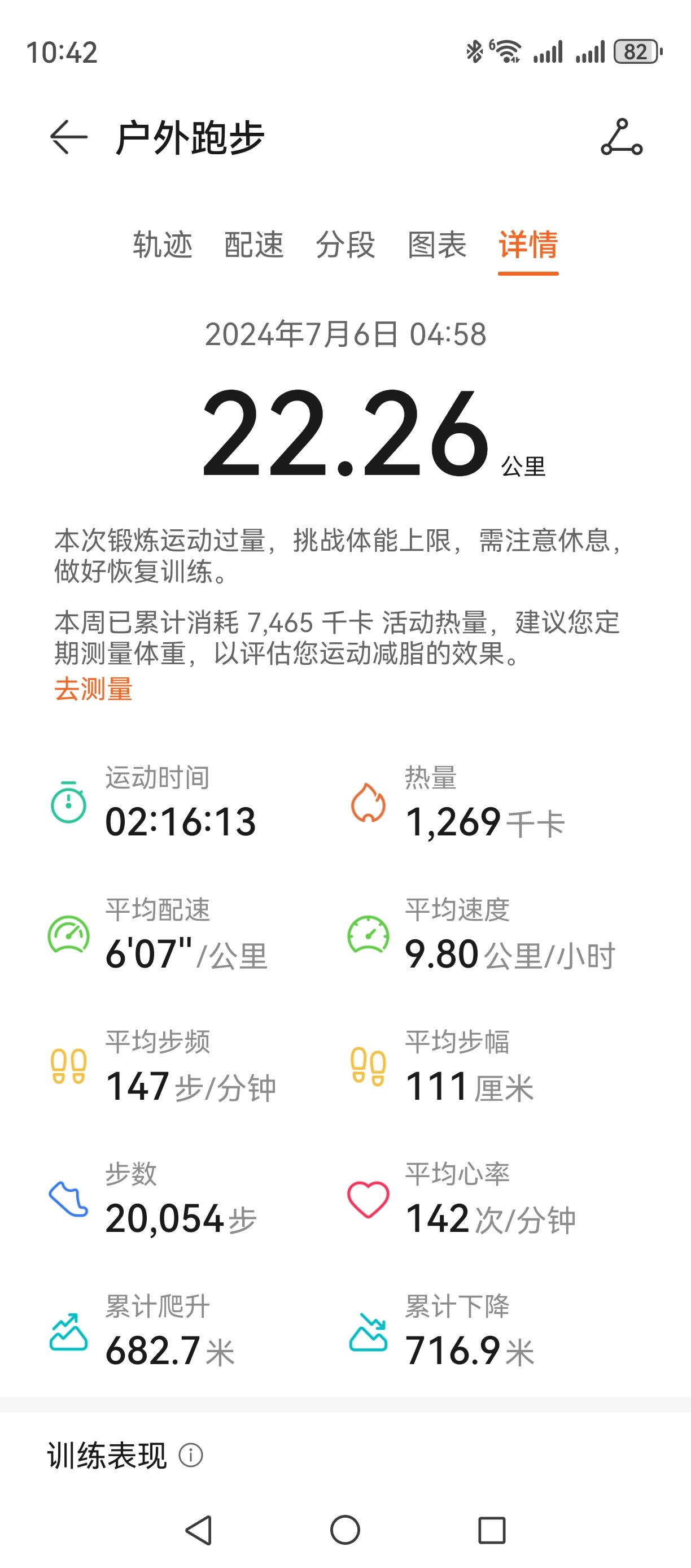Switch to the 轨迹 tab

tap(163, 245)
